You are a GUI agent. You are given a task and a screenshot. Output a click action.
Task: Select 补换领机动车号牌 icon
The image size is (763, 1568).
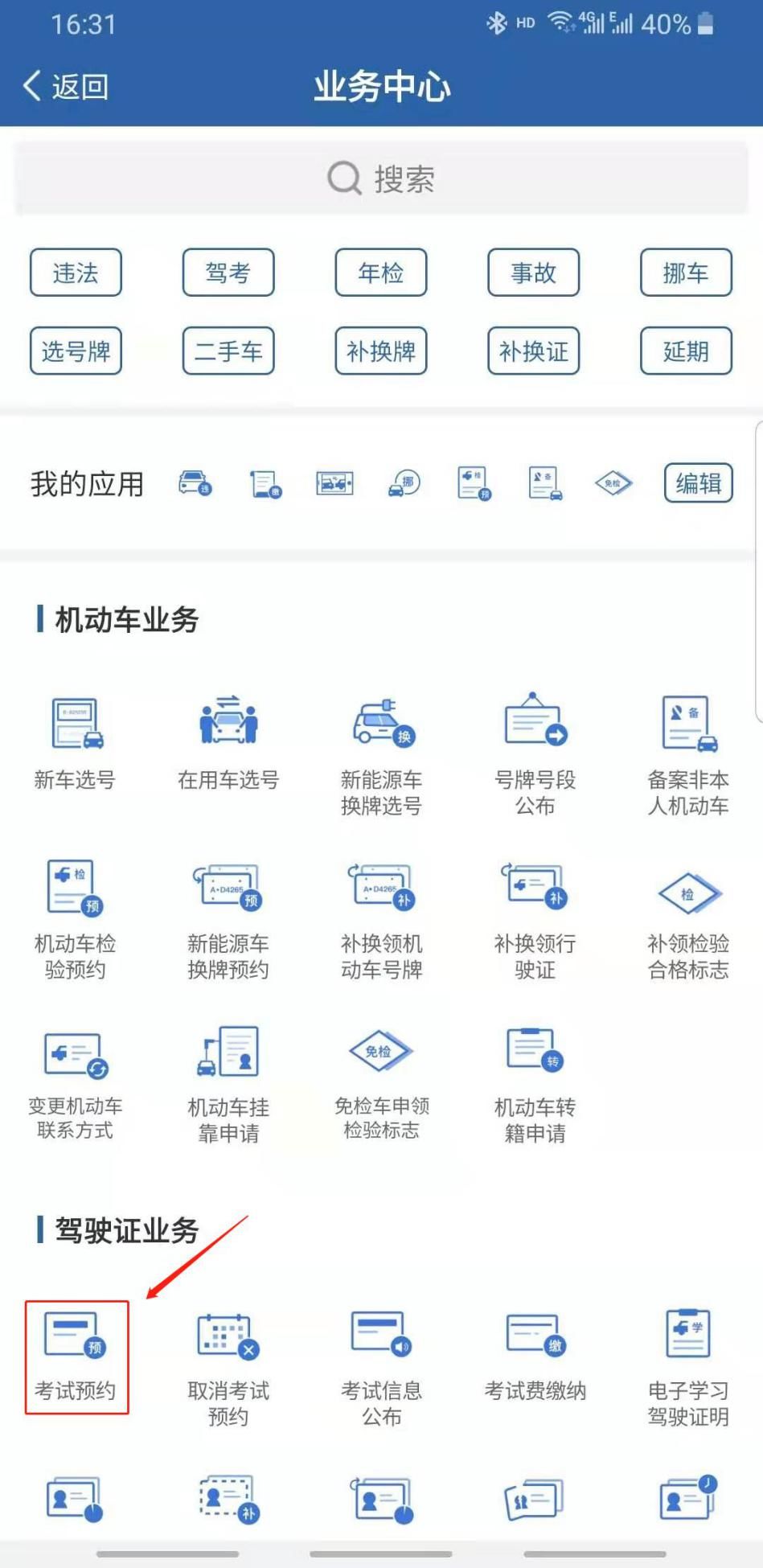[x=381, y=893]
